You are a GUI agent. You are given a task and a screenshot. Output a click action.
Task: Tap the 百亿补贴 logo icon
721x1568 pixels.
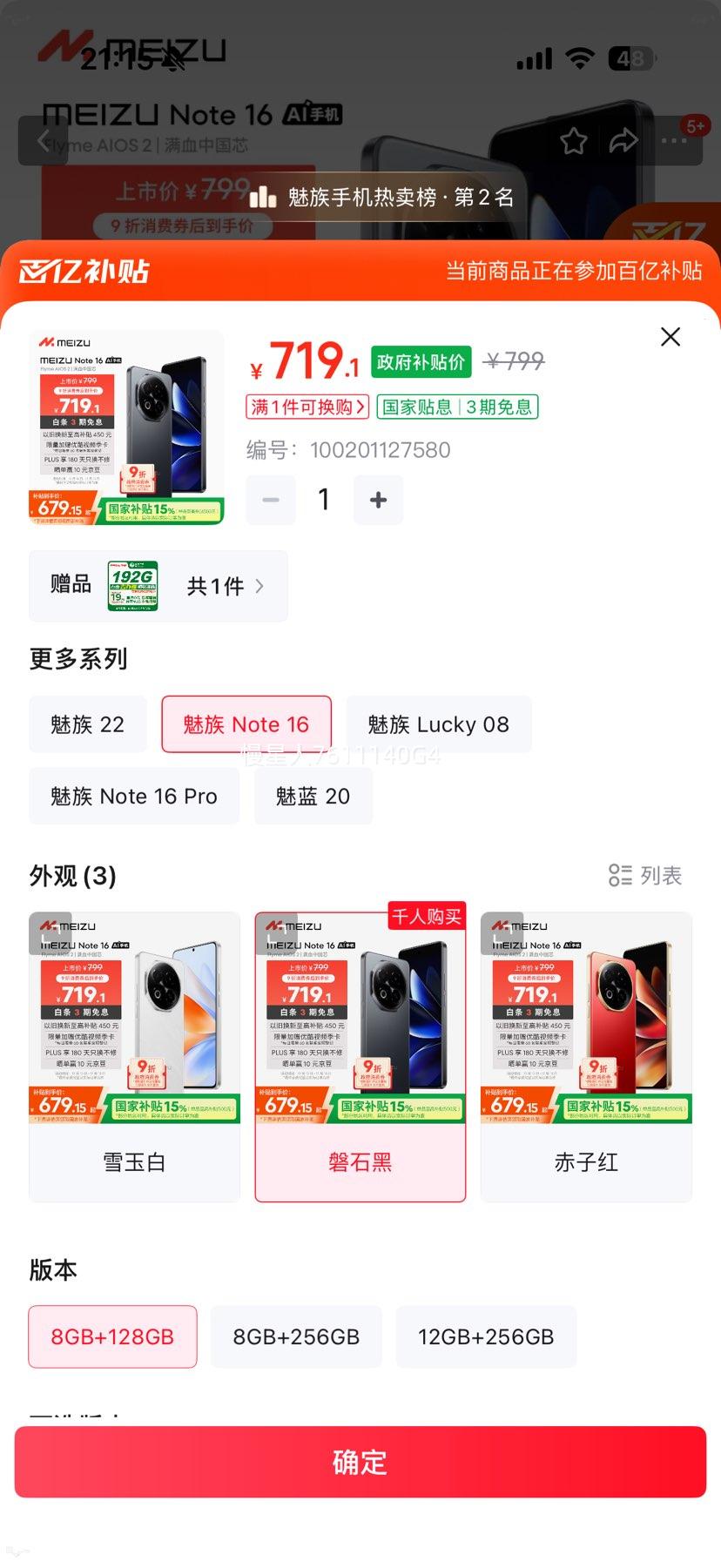coord(83,272)
